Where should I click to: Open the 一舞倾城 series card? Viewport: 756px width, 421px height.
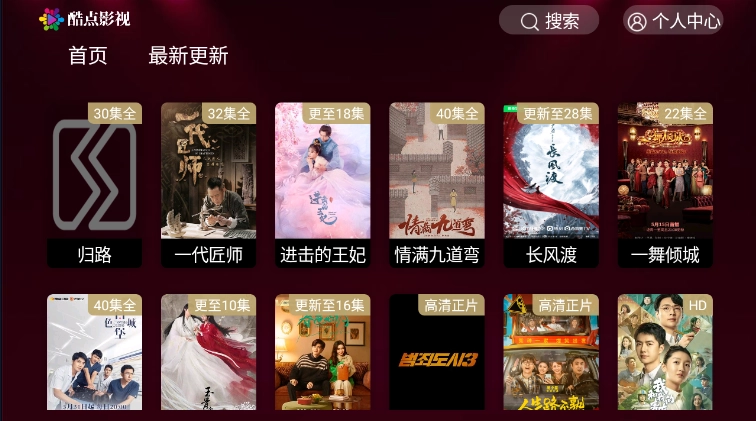coord(665,185)
